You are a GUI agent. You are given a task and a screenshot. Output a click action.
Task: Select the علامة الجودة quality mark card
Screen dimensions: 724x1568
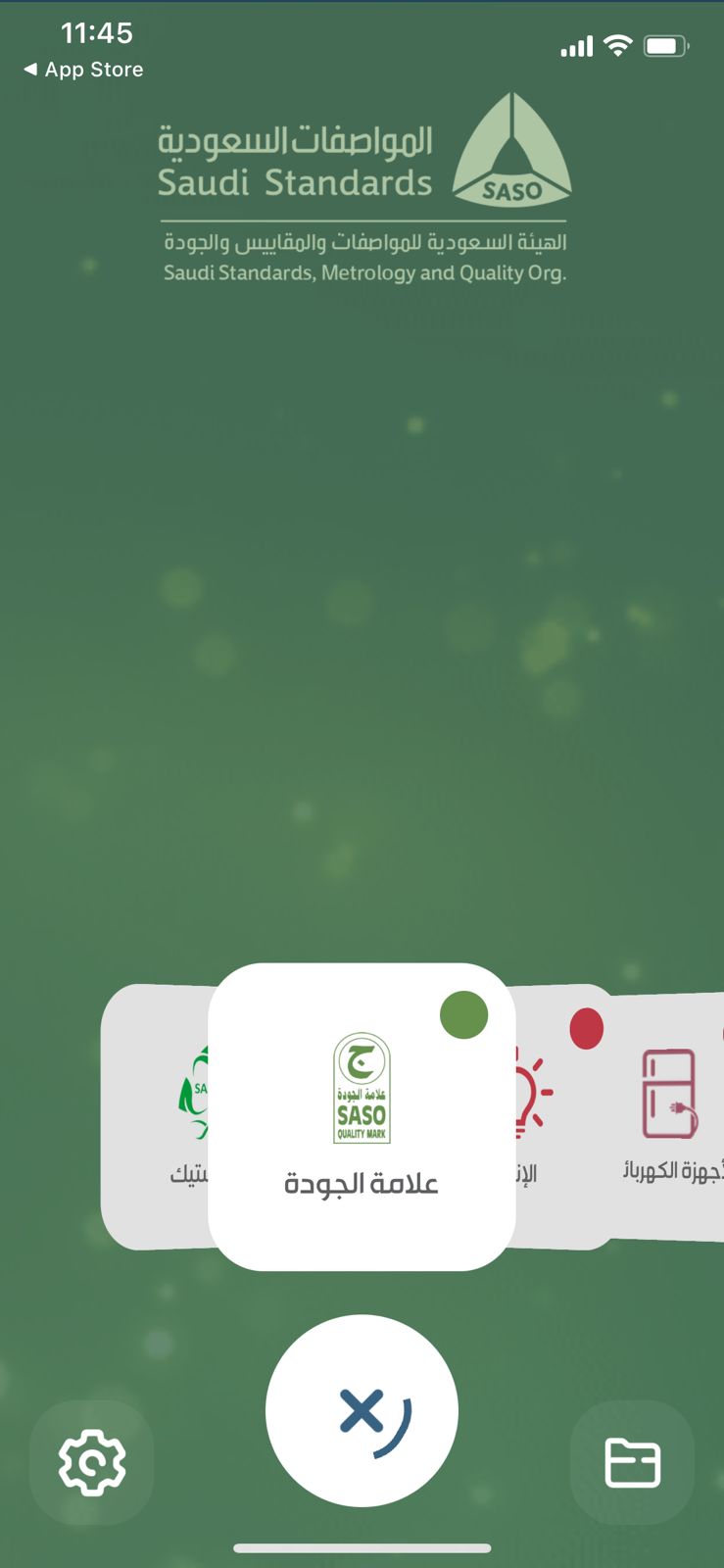(x=362, y=1117)
